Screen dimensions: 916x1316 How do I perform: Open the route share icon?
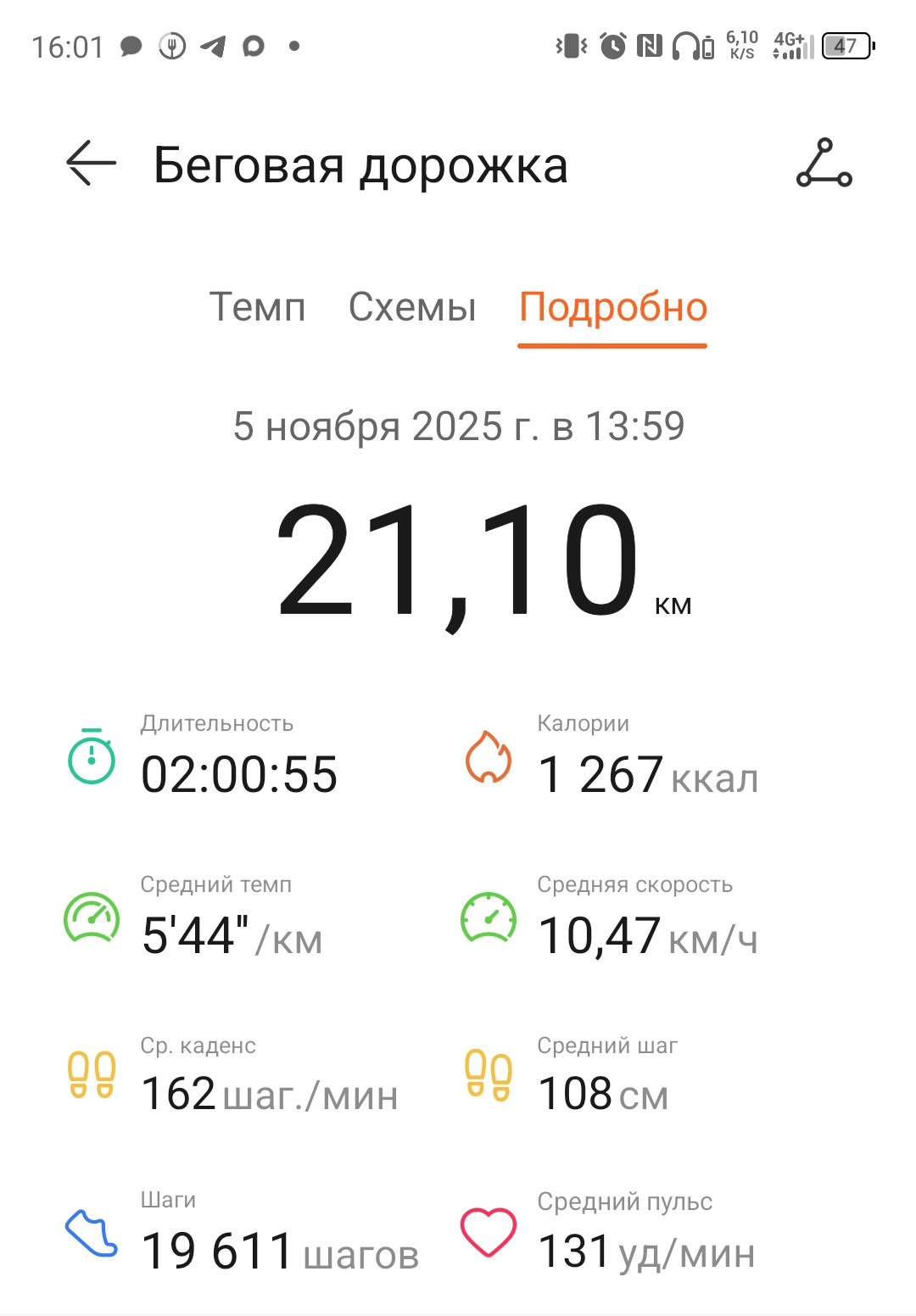pyautogui.click(x=824, y=163)
